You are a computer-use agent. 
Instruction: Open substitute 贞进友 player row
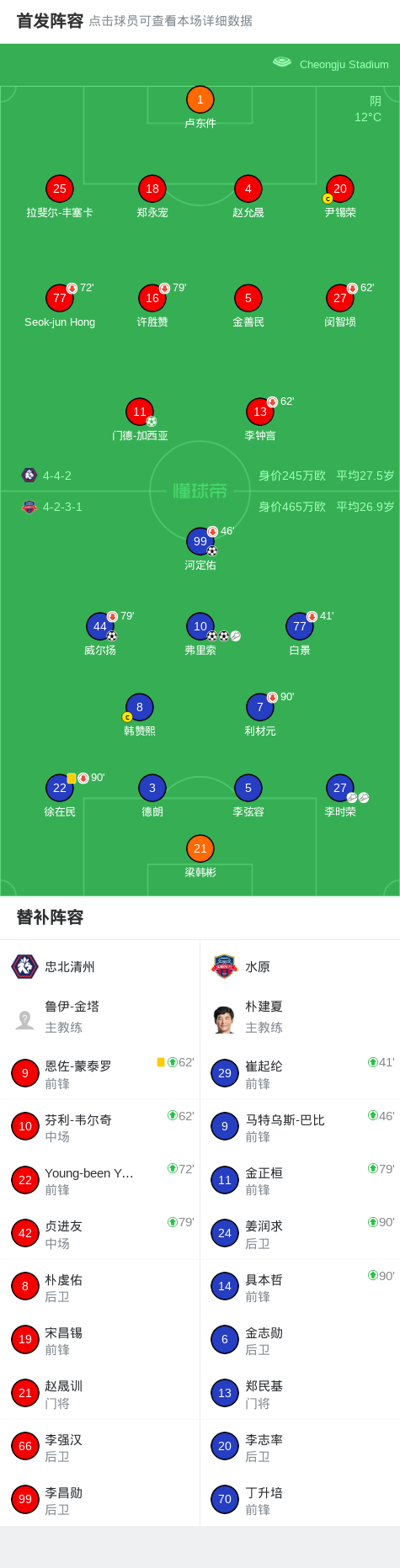[x=100, y=1233]
